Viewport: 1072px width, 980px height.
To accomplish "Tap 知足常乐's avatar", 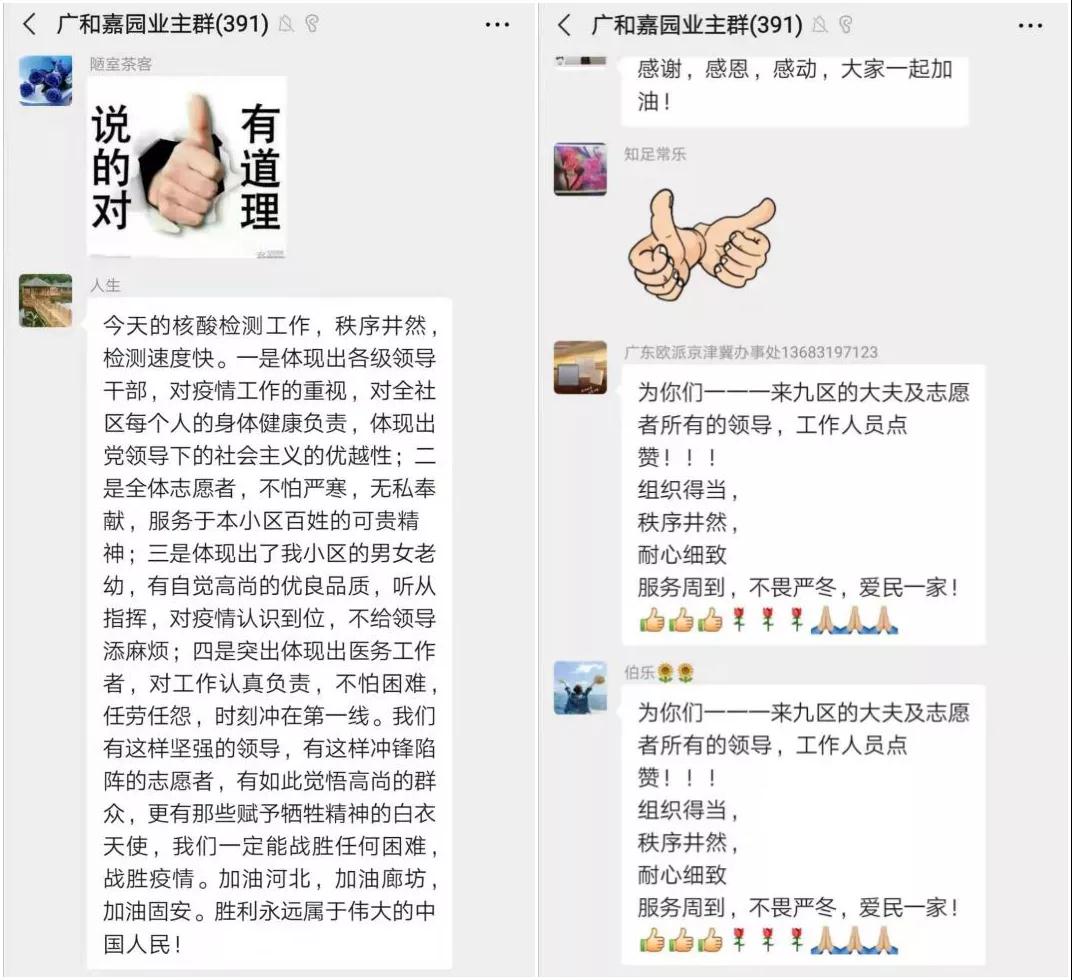I will (x=580, y=168).
